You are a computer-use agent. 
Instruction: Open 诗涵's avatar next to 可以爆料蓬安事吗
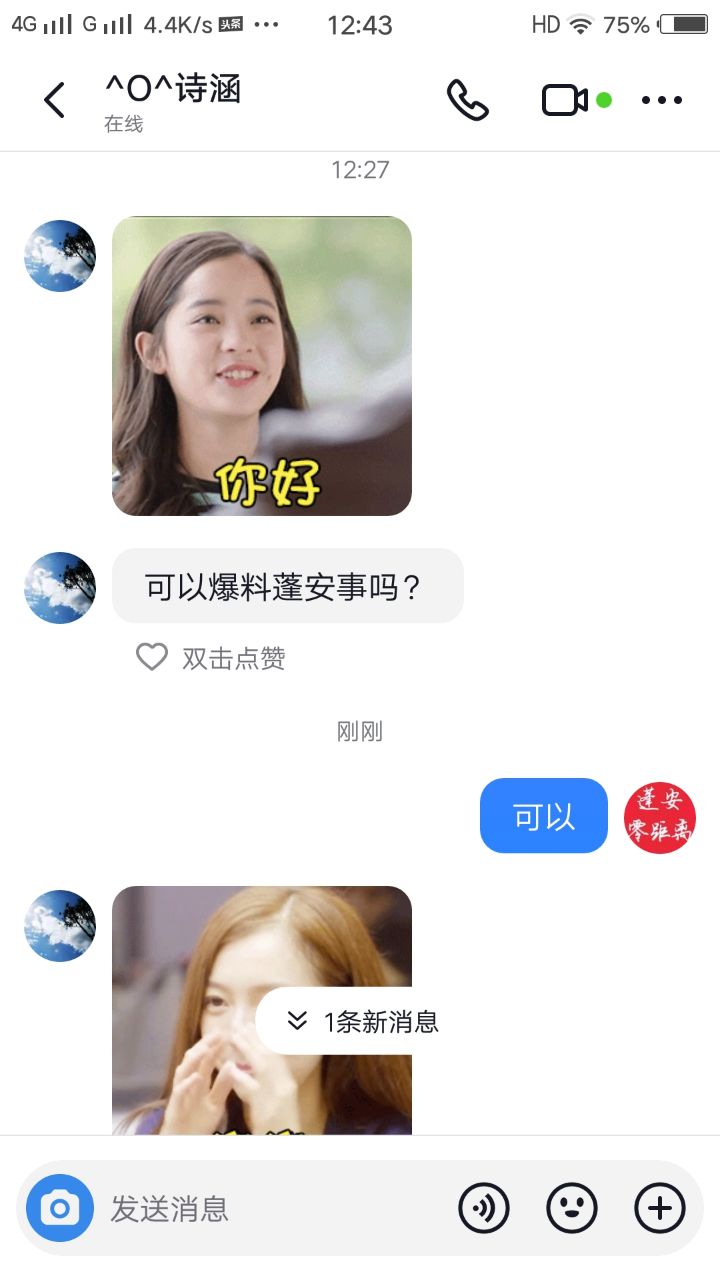(x=60, y=588)
